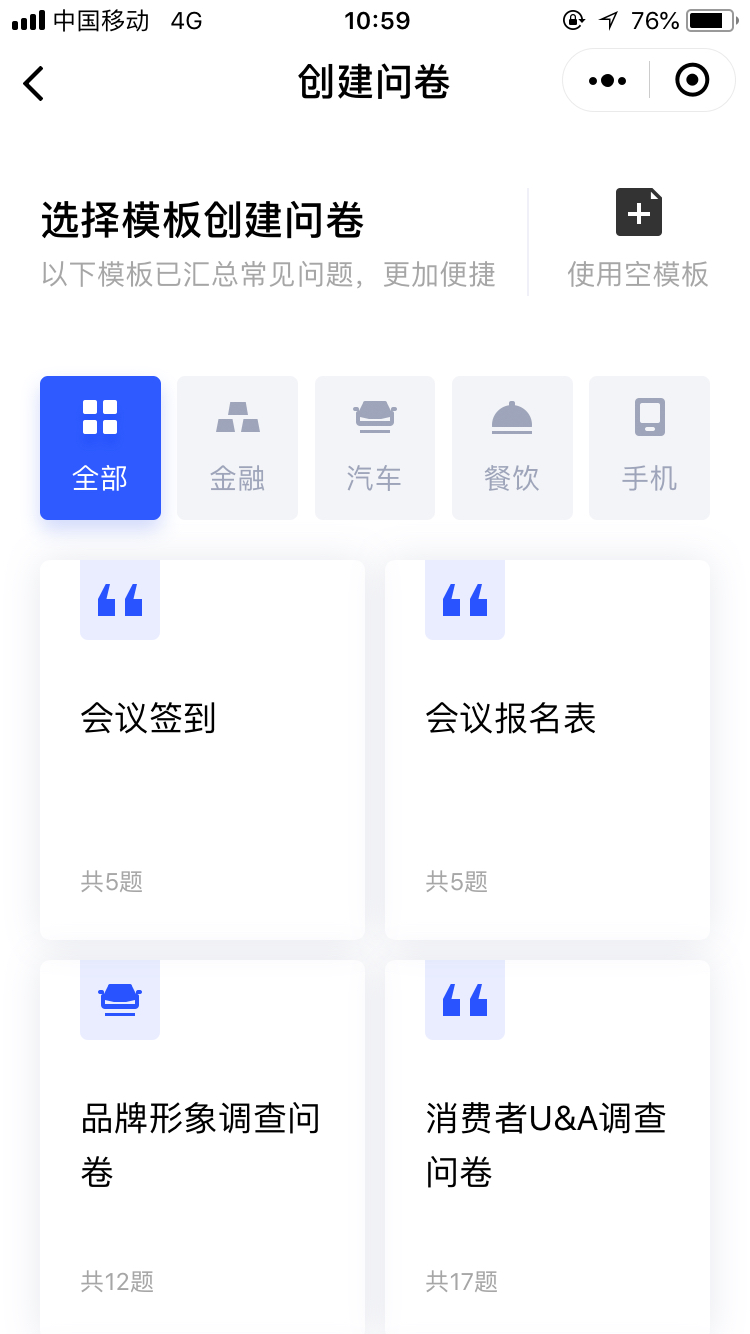Close the mini program via circle icon
Screen dimensions: 750x1334
tap(692, 80)
